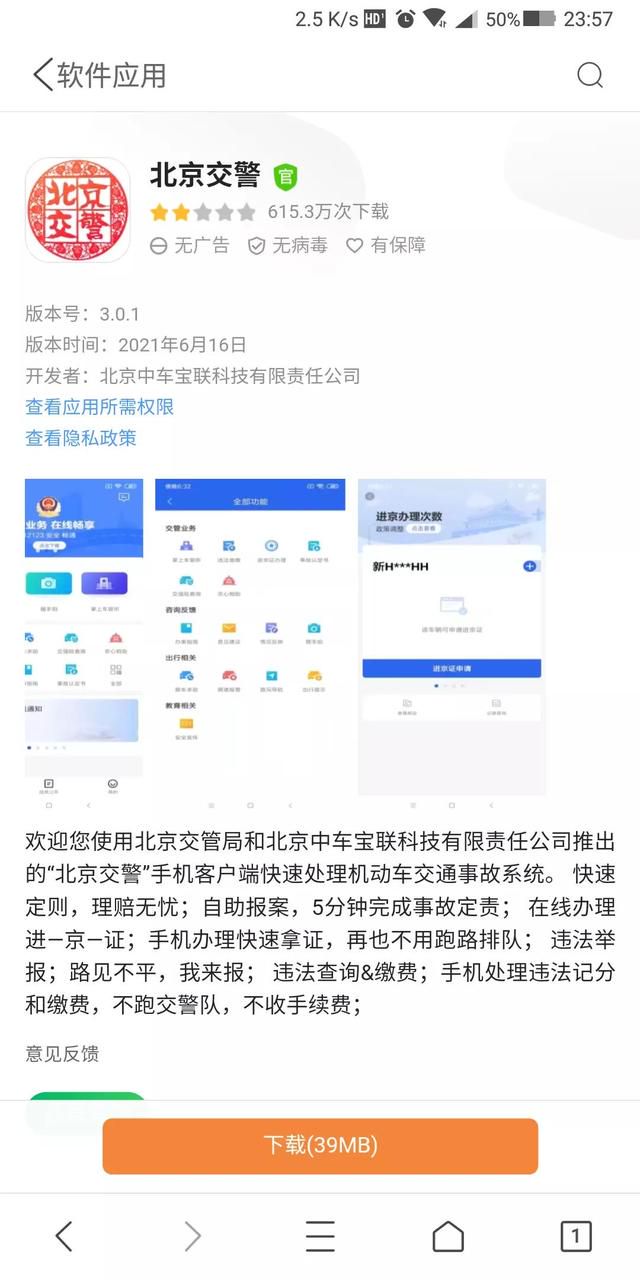Go to browser home page

448,1237
